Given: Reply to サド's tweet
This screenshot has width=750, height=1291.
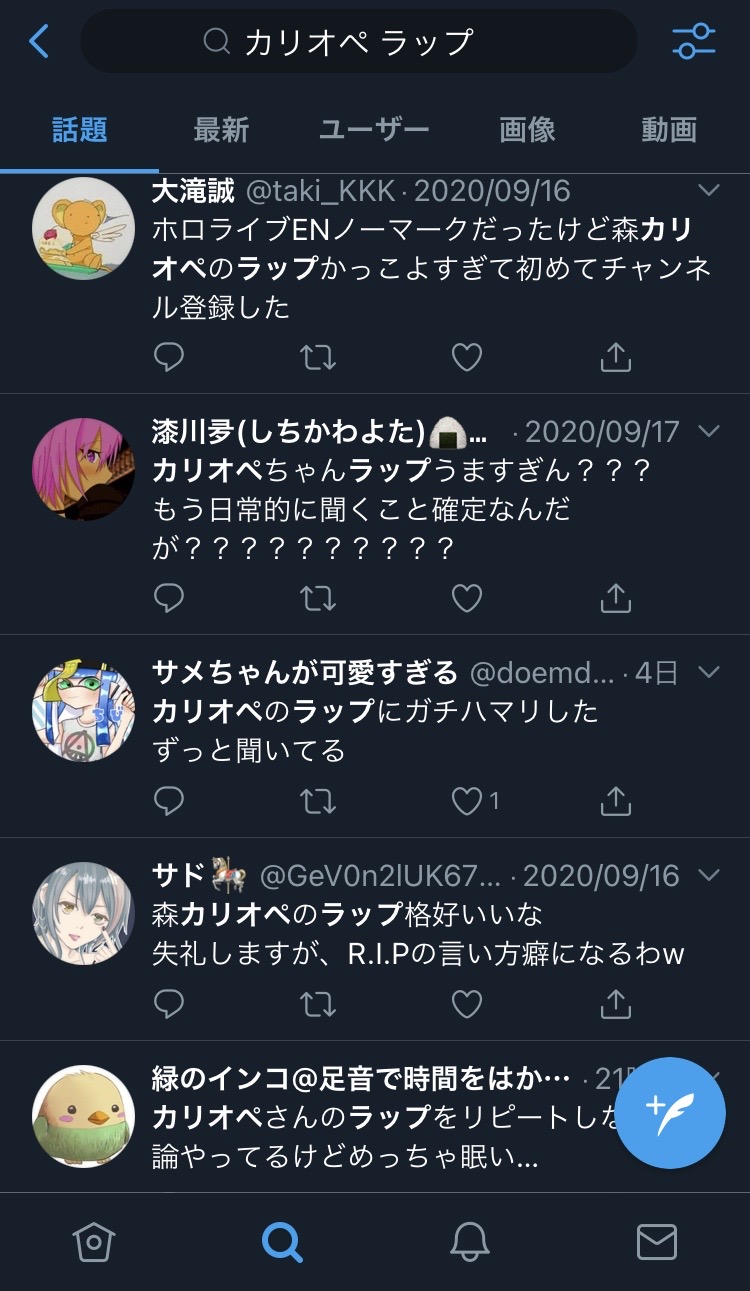Looking at the screenshot, I should tap(169, 1003).
